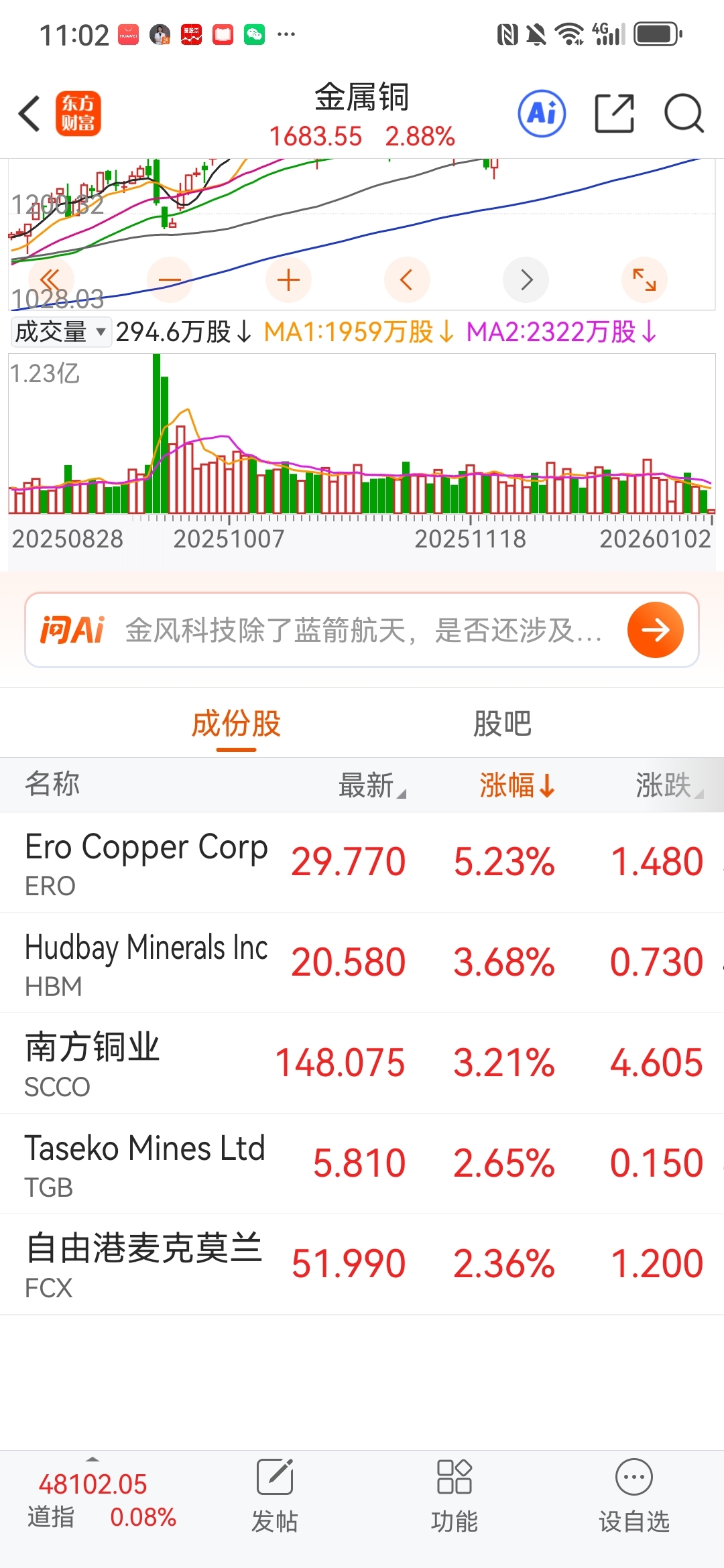
Task: Switch to the 股吧 tab
Action: click(502, 724)
